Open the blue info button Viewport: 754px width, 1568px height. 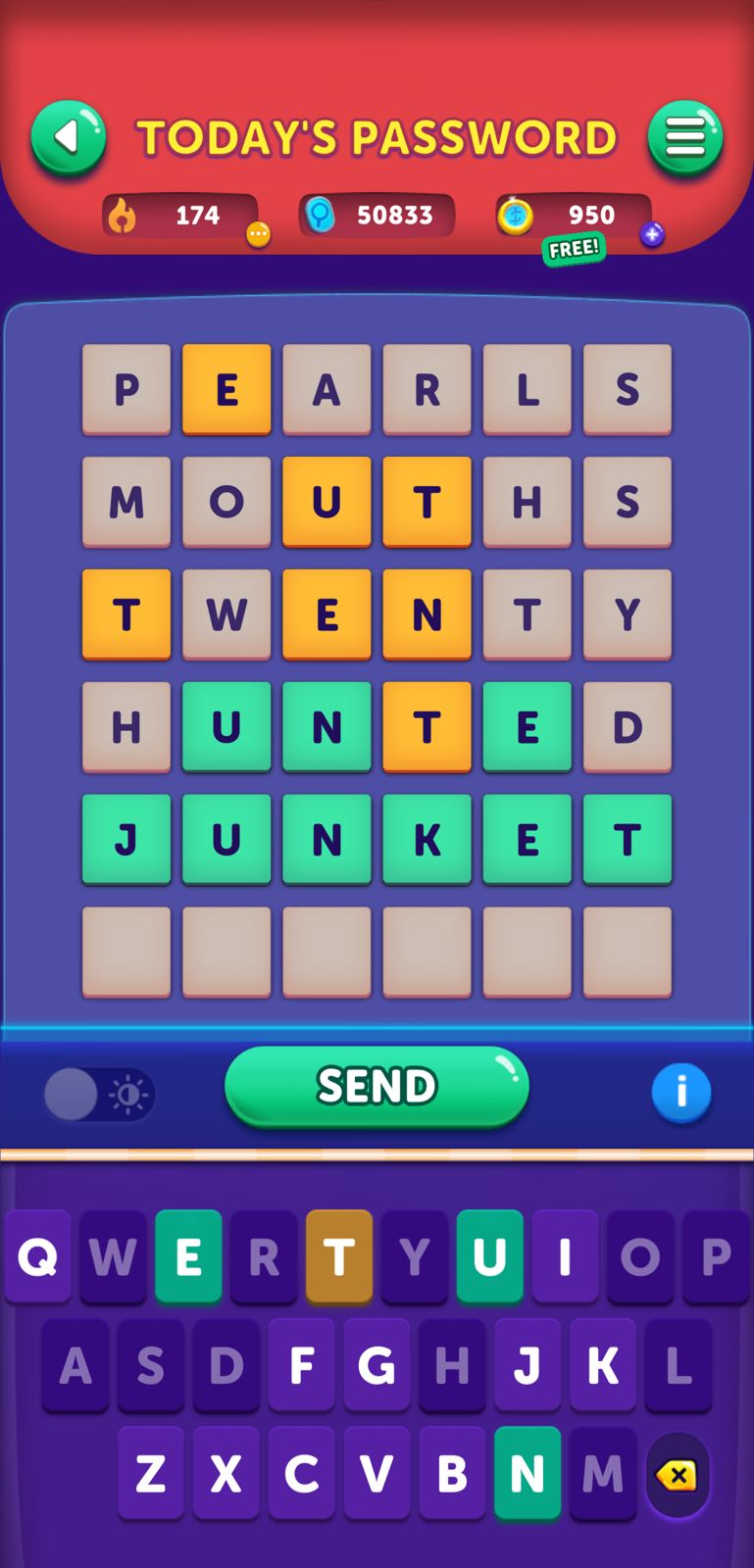680,1092
